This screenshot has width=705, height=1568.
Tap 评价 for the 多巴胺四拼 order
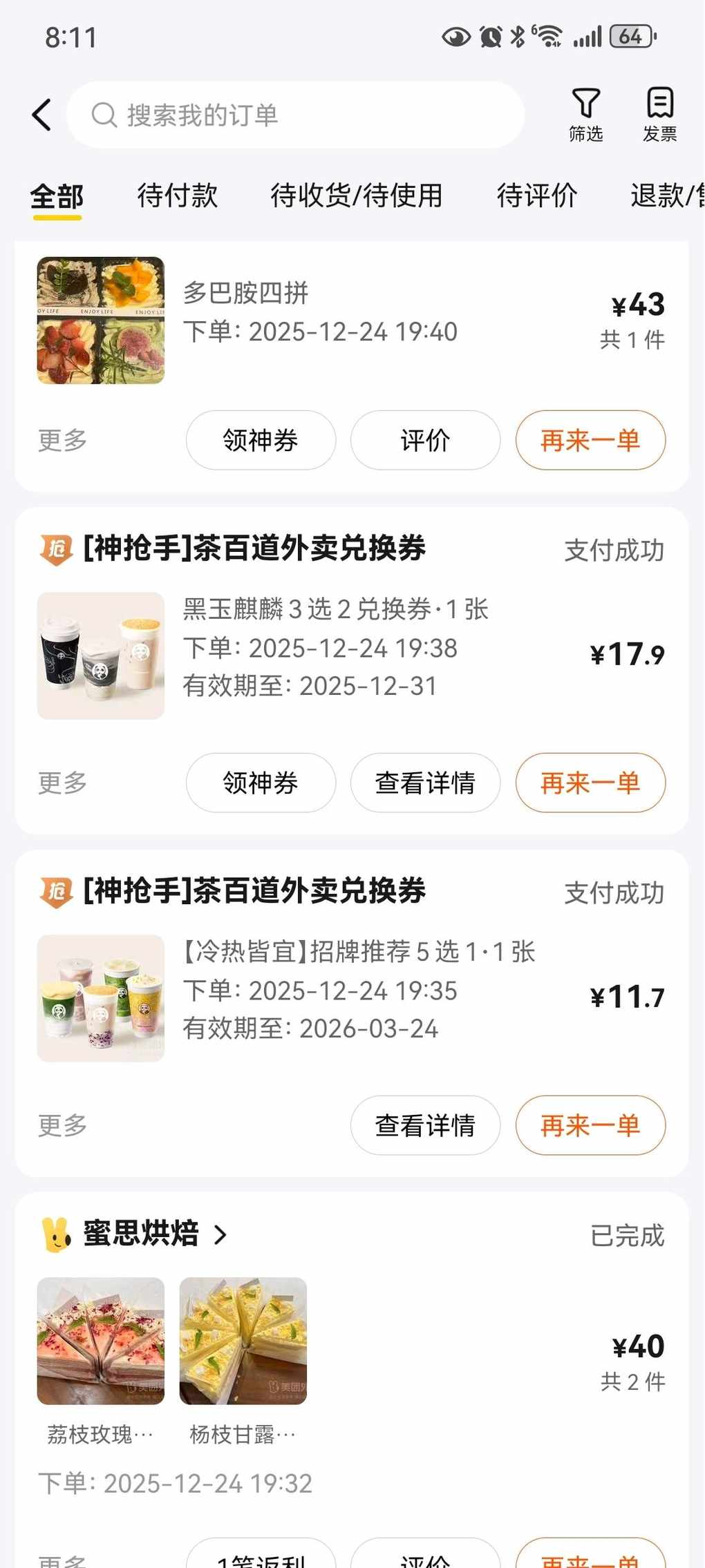(425, 440)
